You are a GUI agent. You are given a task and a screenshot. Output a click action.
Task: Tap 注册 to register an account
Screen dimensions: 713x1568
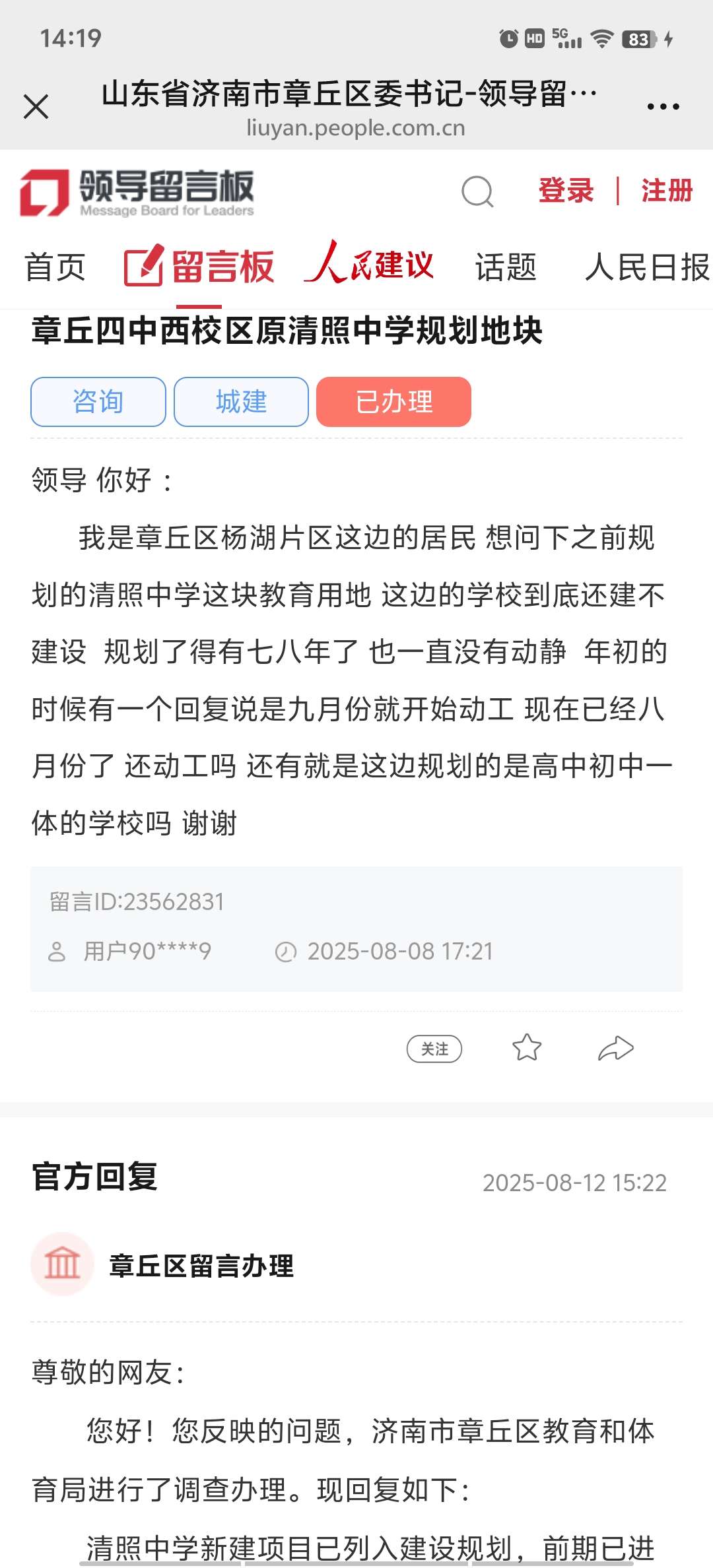tap(666, 191)
